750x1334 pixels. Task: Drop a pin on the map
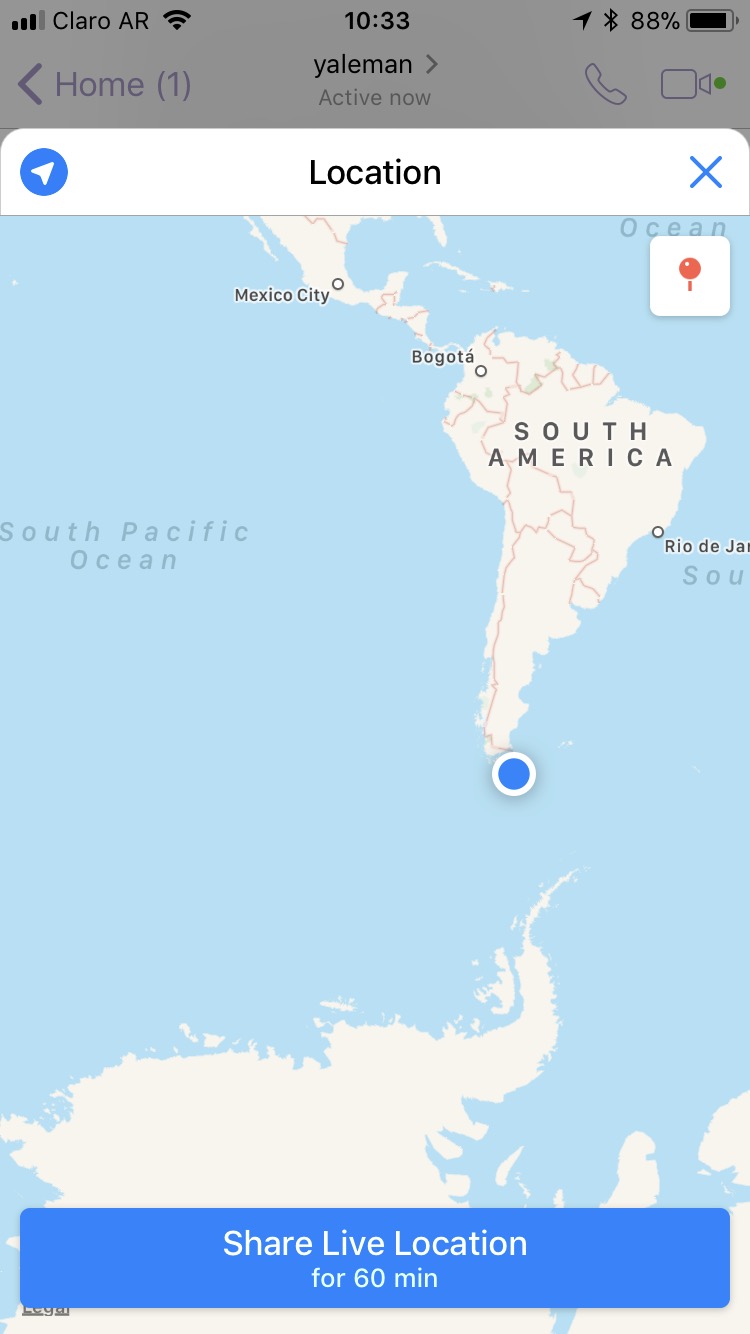click(x=690, y=276)
